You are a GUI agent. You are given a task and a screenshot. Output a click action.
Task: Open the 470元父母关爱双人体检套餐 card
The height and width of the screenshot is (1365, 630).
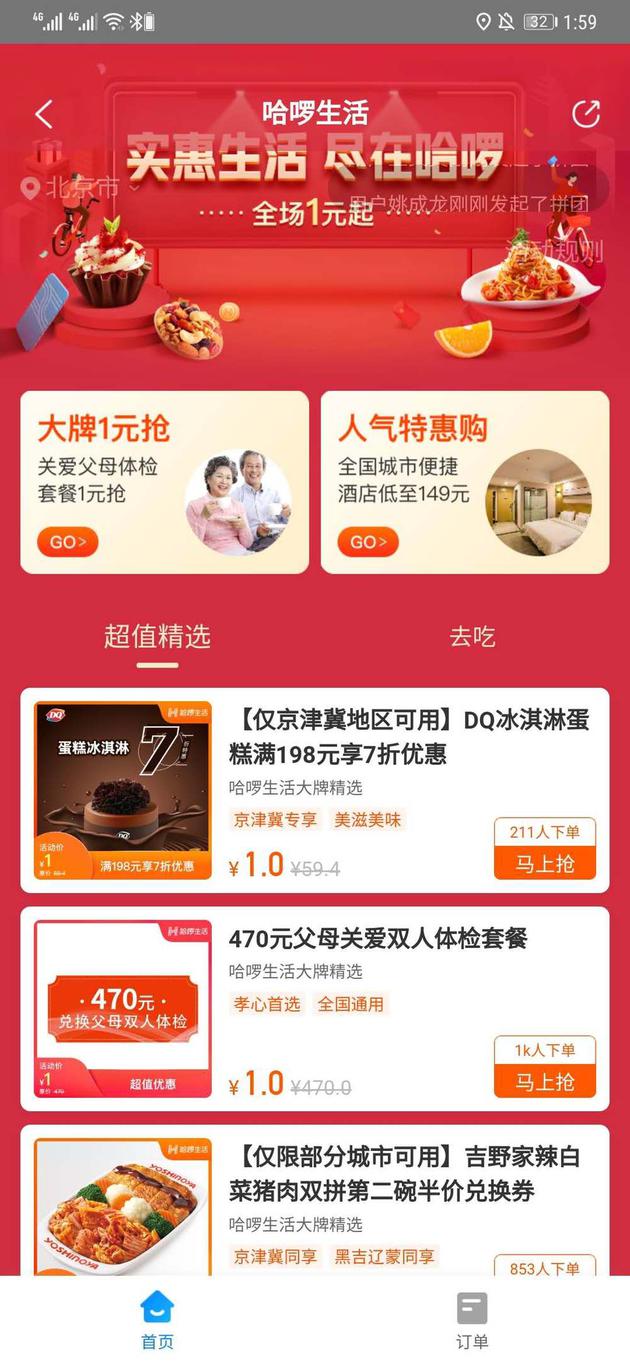point(315,1008)
